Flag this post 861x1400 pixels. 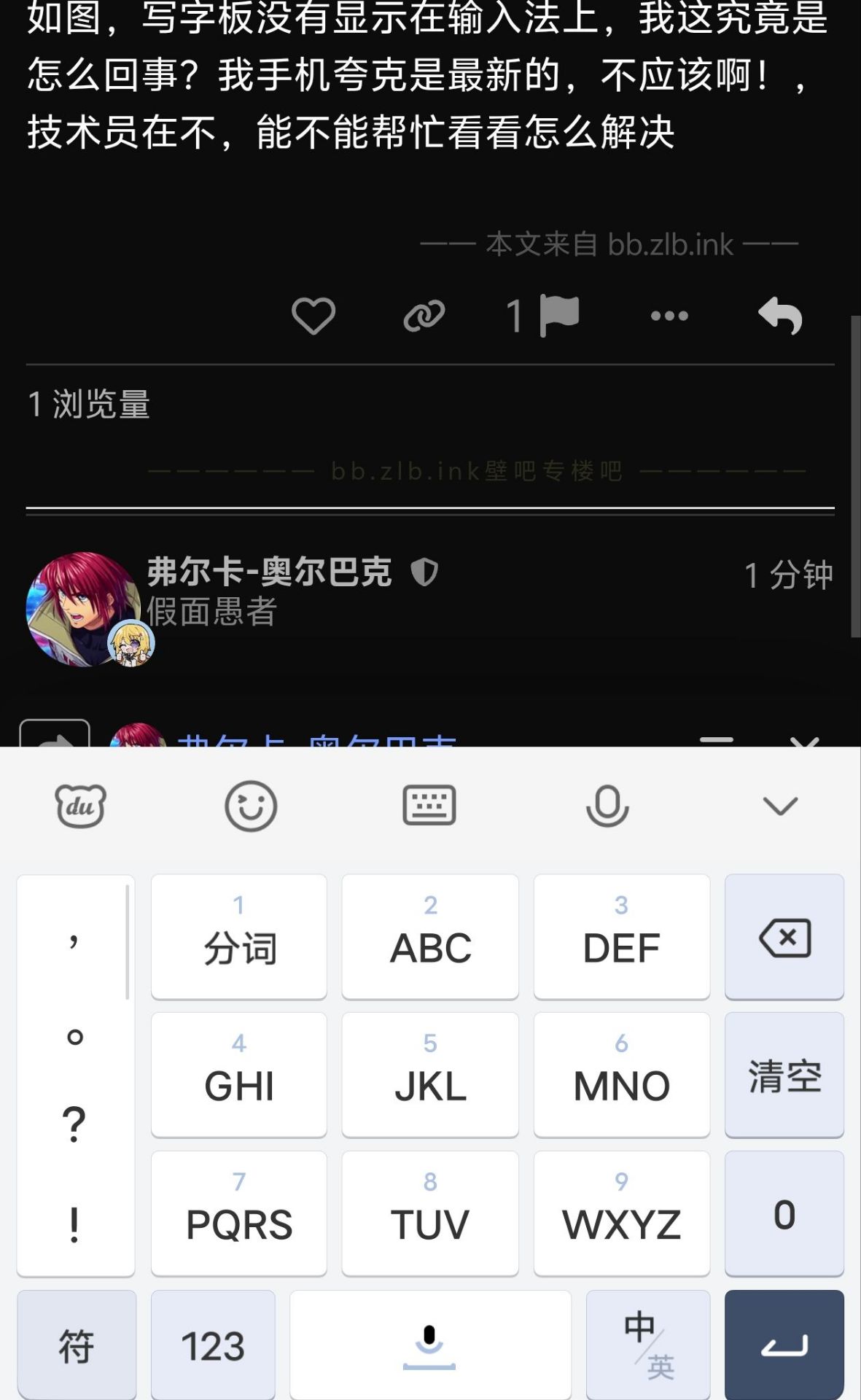tap(558, 316)
